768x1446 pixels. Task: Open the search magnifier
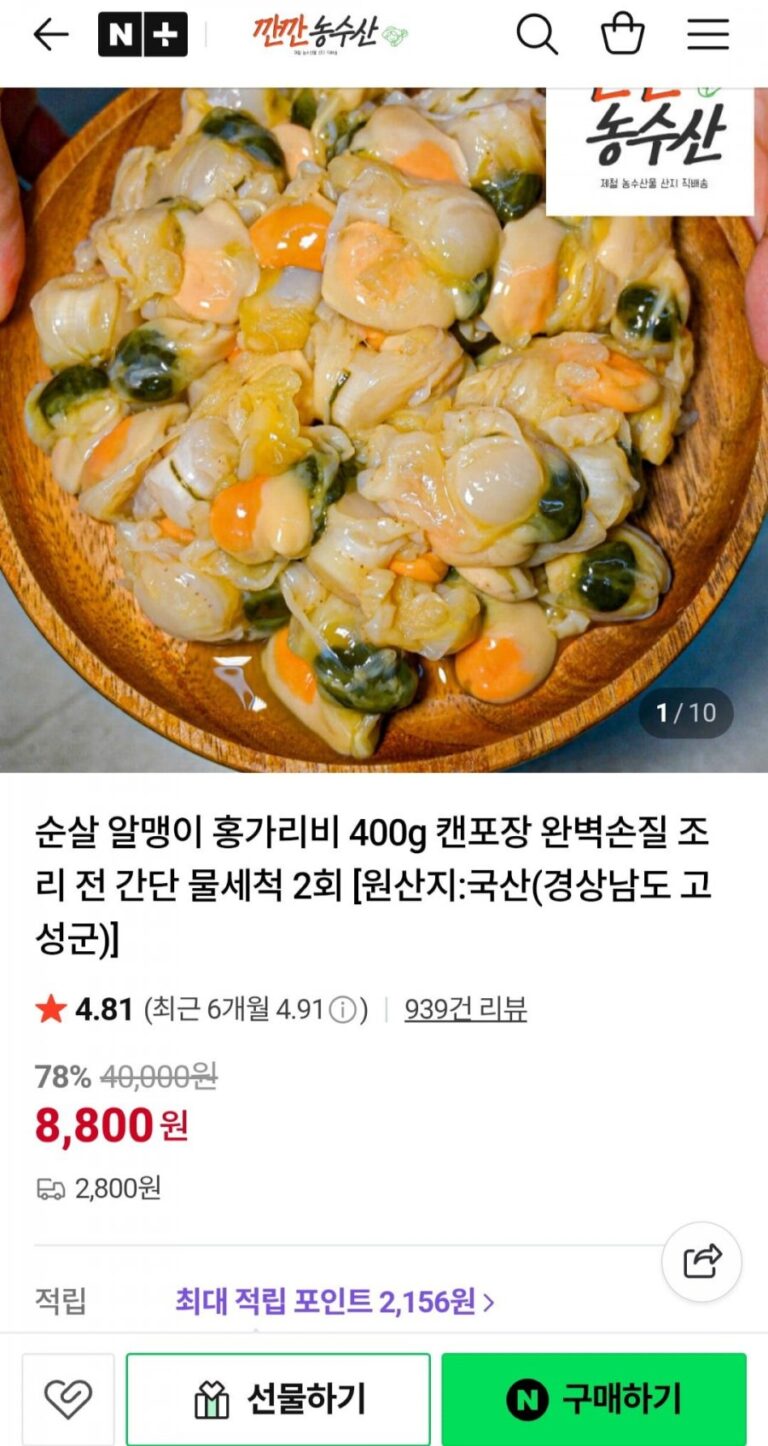pyautogui.click(x=536, y=36)
